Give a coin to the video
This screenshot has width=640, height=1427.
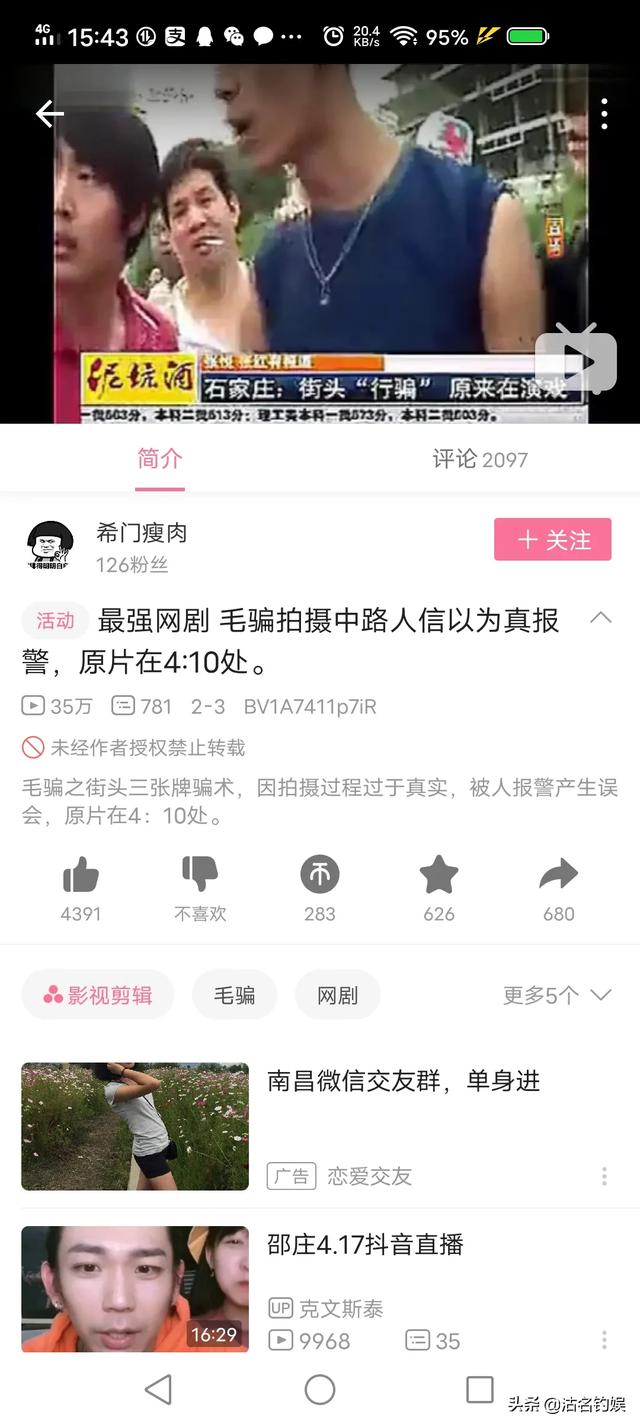click(x=320, y=875)
